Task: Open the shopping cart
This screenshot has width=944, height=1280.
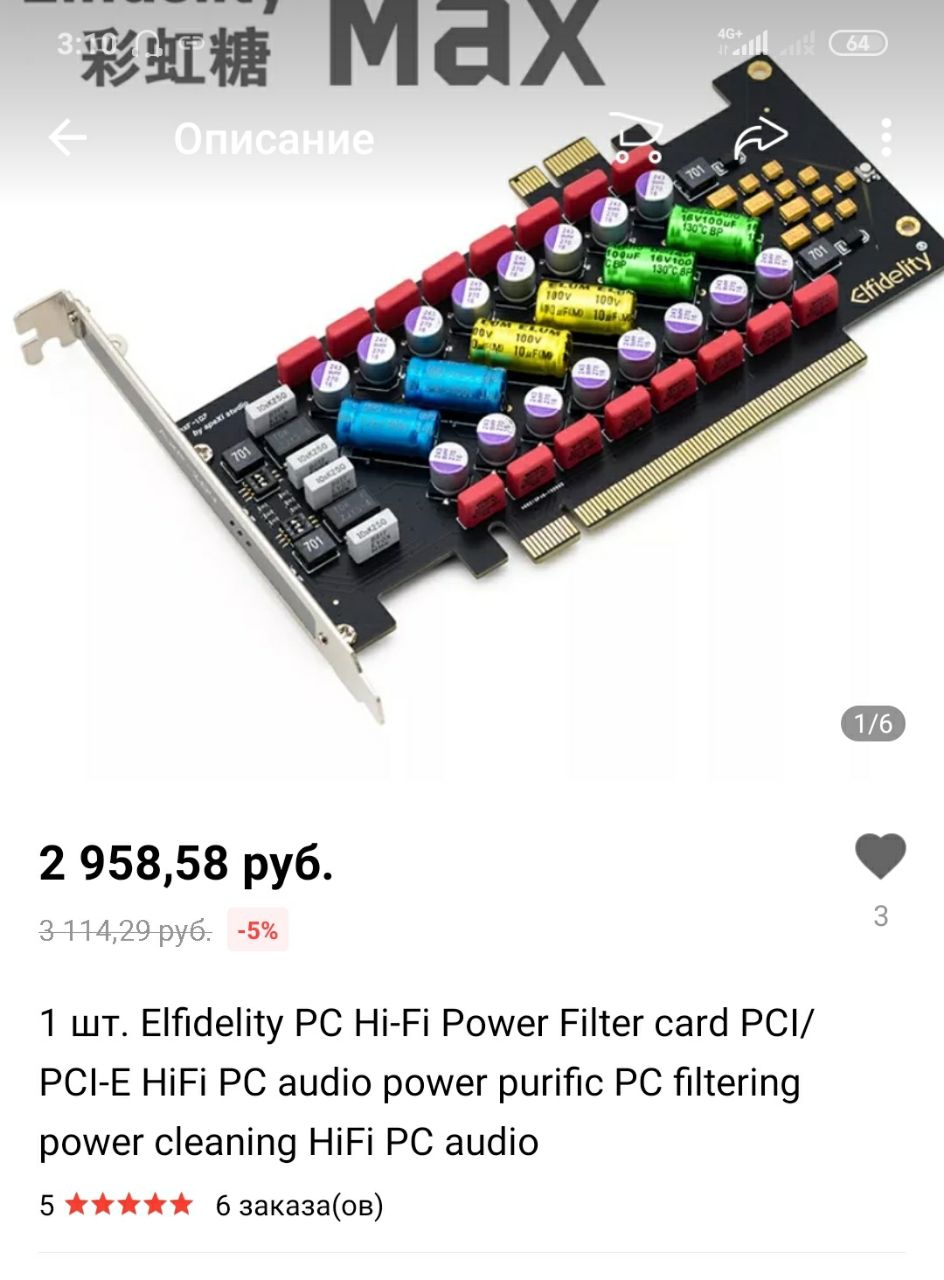Action: (x=637, y=137)
